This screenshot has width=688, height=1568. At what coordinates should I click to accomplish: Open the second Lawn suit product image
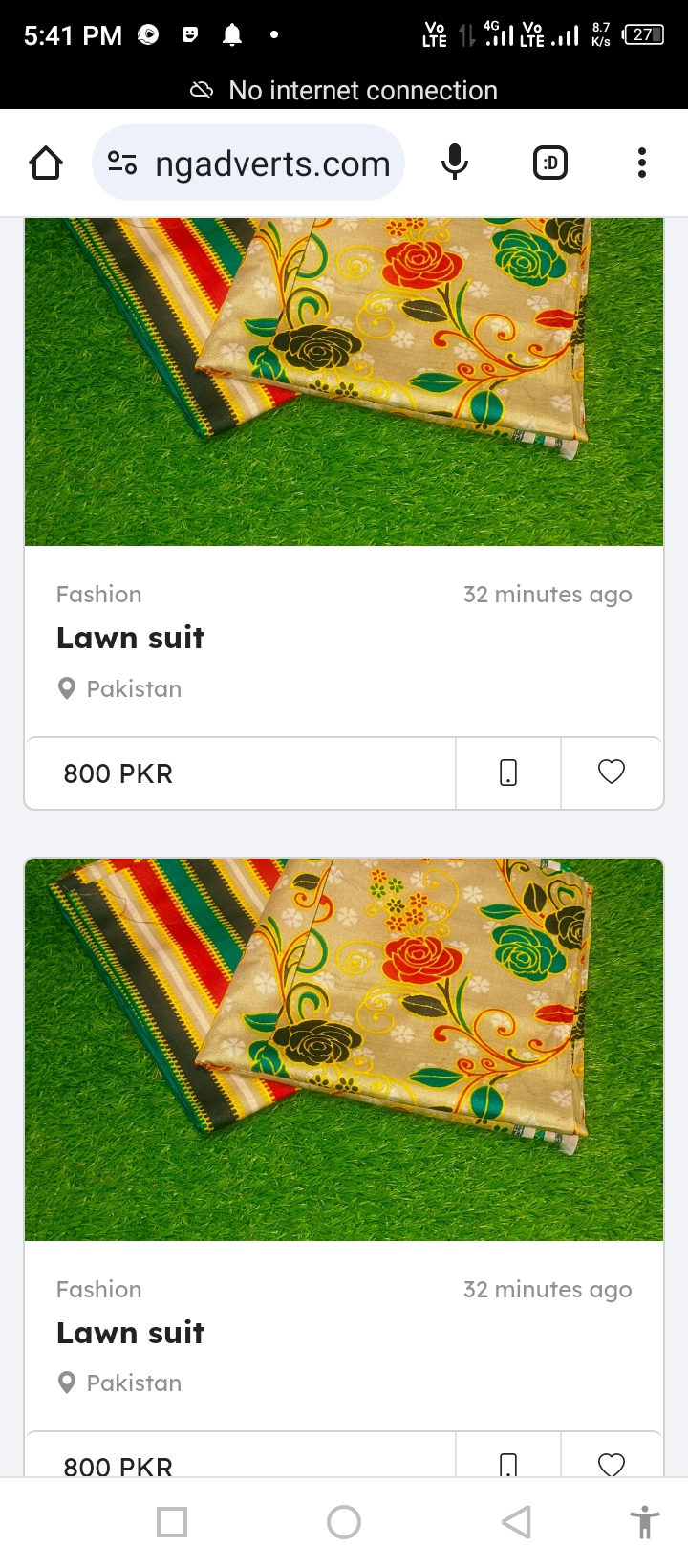pos(344,1050)
